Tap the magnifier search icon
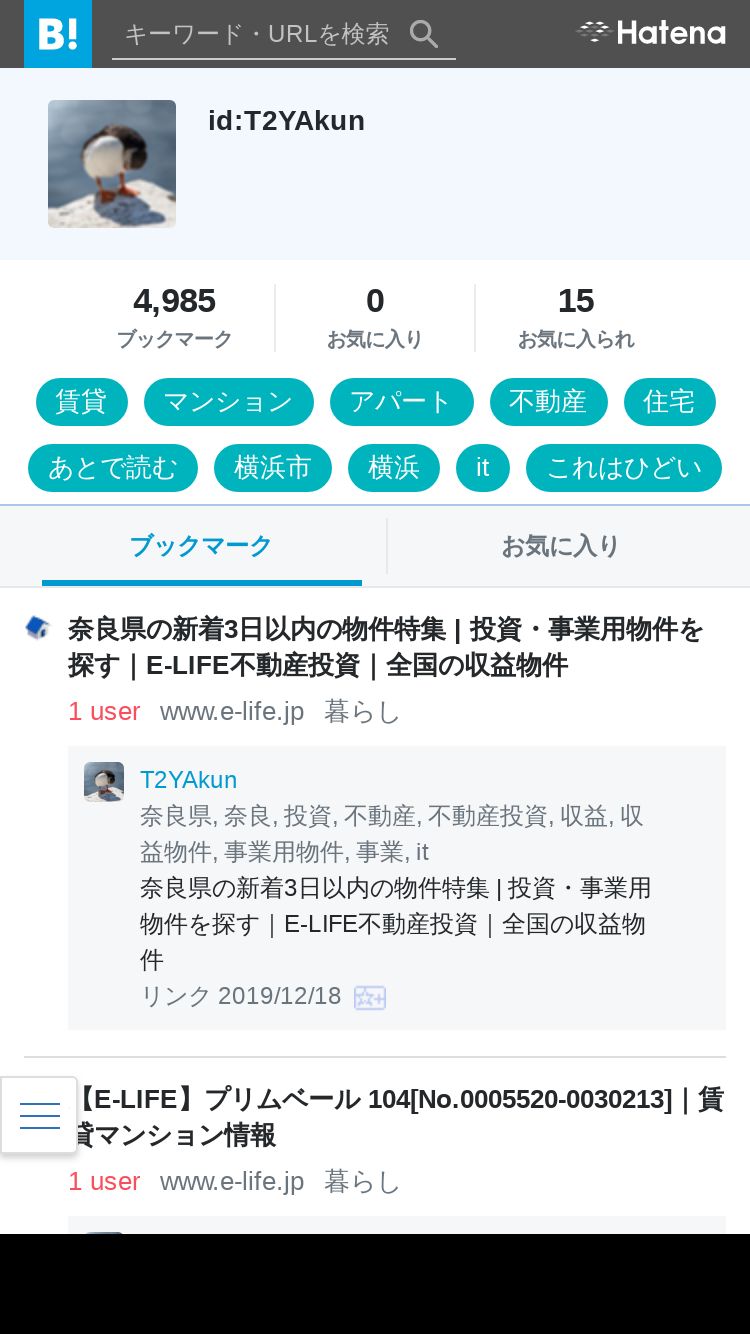 pos(425,34)
